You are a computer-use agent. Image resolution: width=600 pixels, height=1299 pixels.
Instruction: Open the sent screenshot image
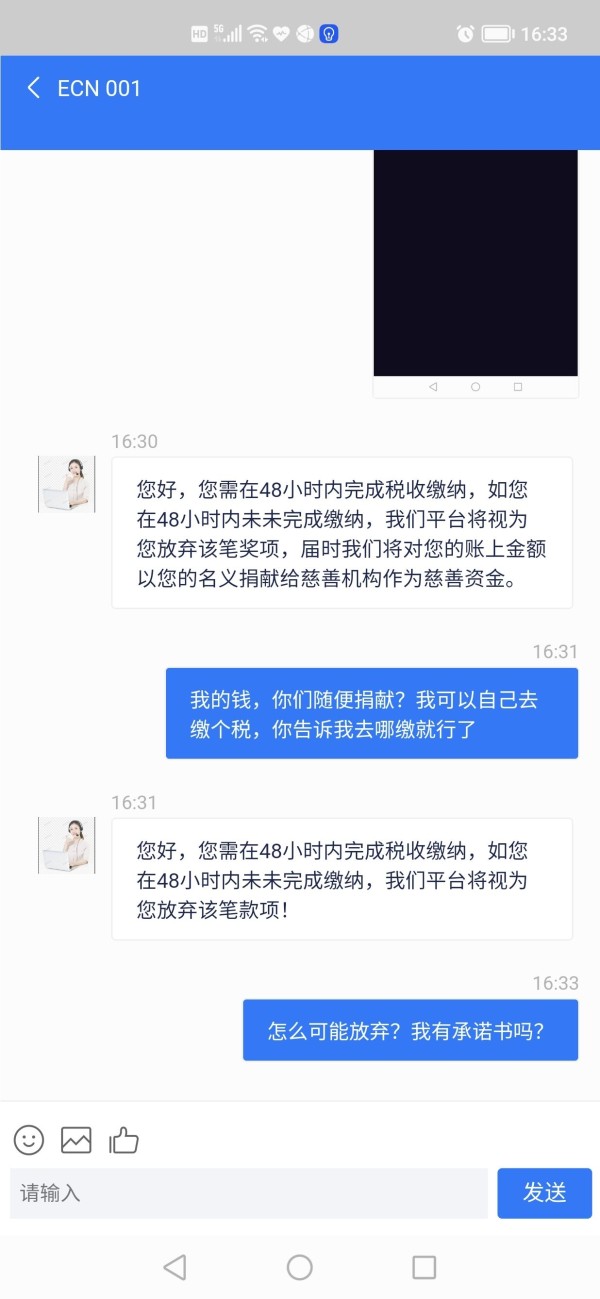pyautogui.click(x=476, y=274)
